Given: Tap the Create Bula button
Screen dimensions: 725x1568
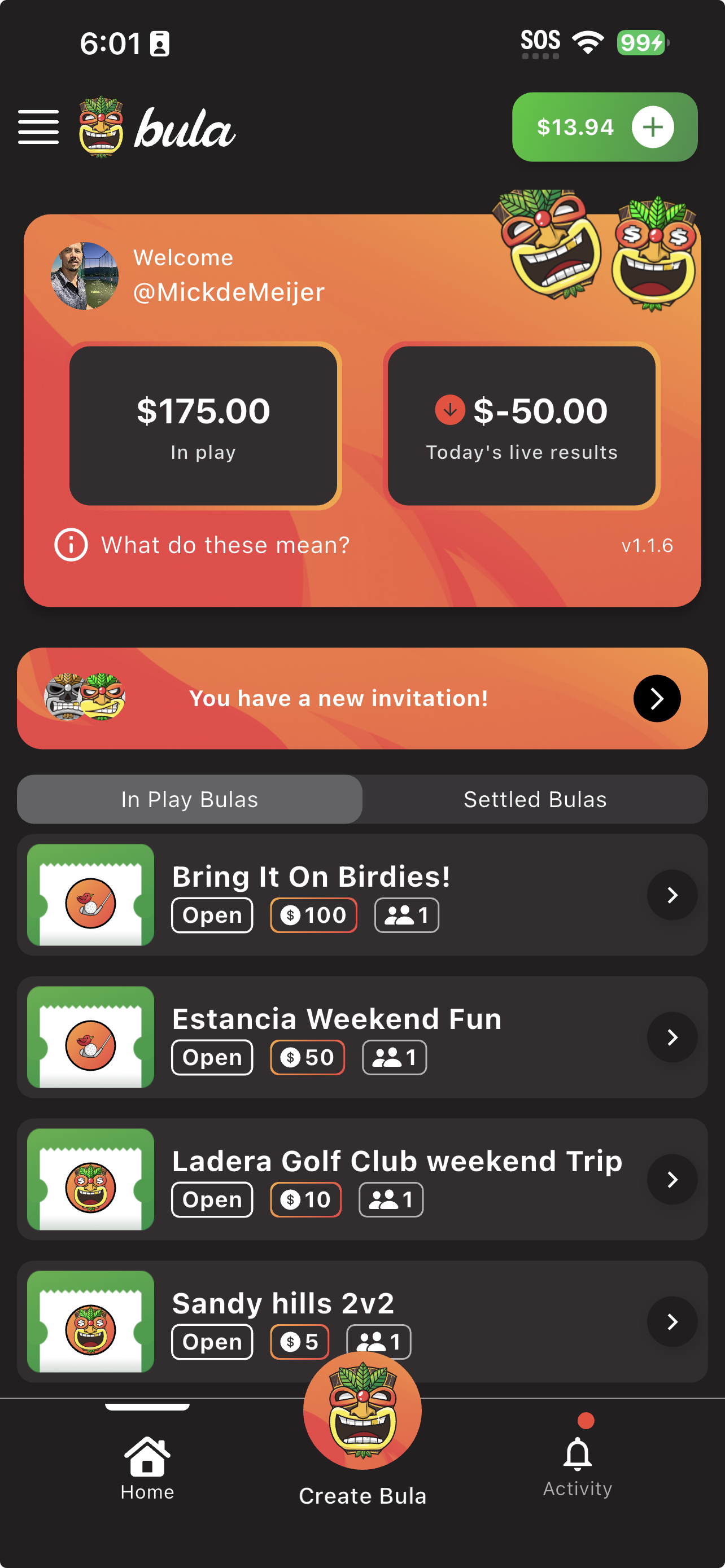Looking at the screenshot, I should pos(362,1430).
